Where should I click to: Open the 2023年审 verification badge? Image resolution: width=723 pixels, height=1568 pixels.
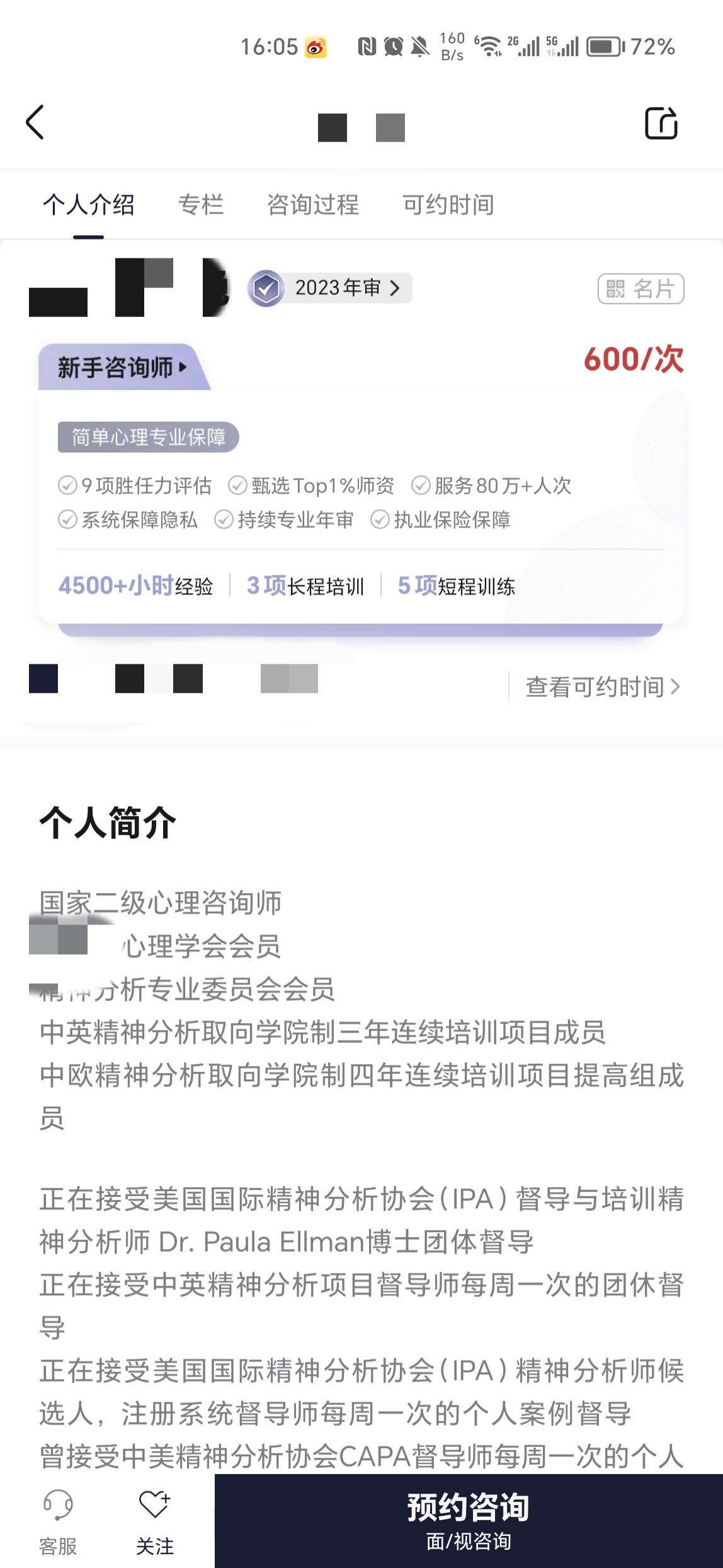[329, 288]
